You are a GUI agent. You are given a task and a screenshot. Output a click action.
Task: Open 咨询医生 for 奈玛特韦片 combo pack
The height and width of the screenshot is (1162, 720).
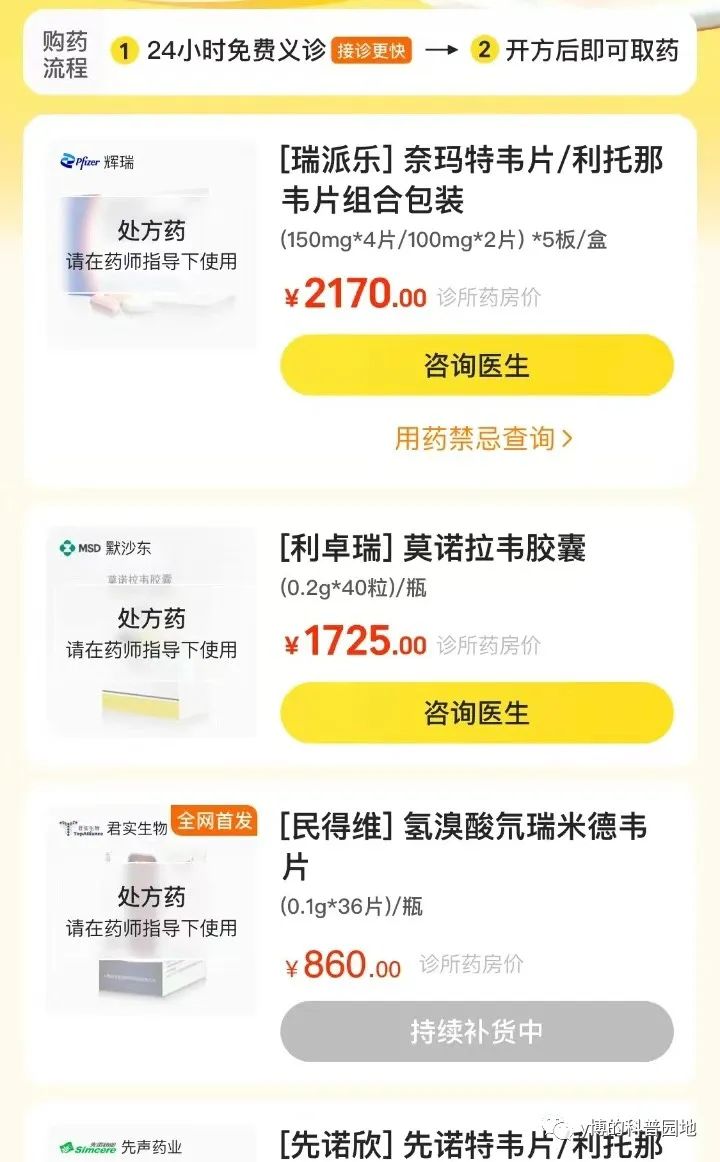[477, 365]
